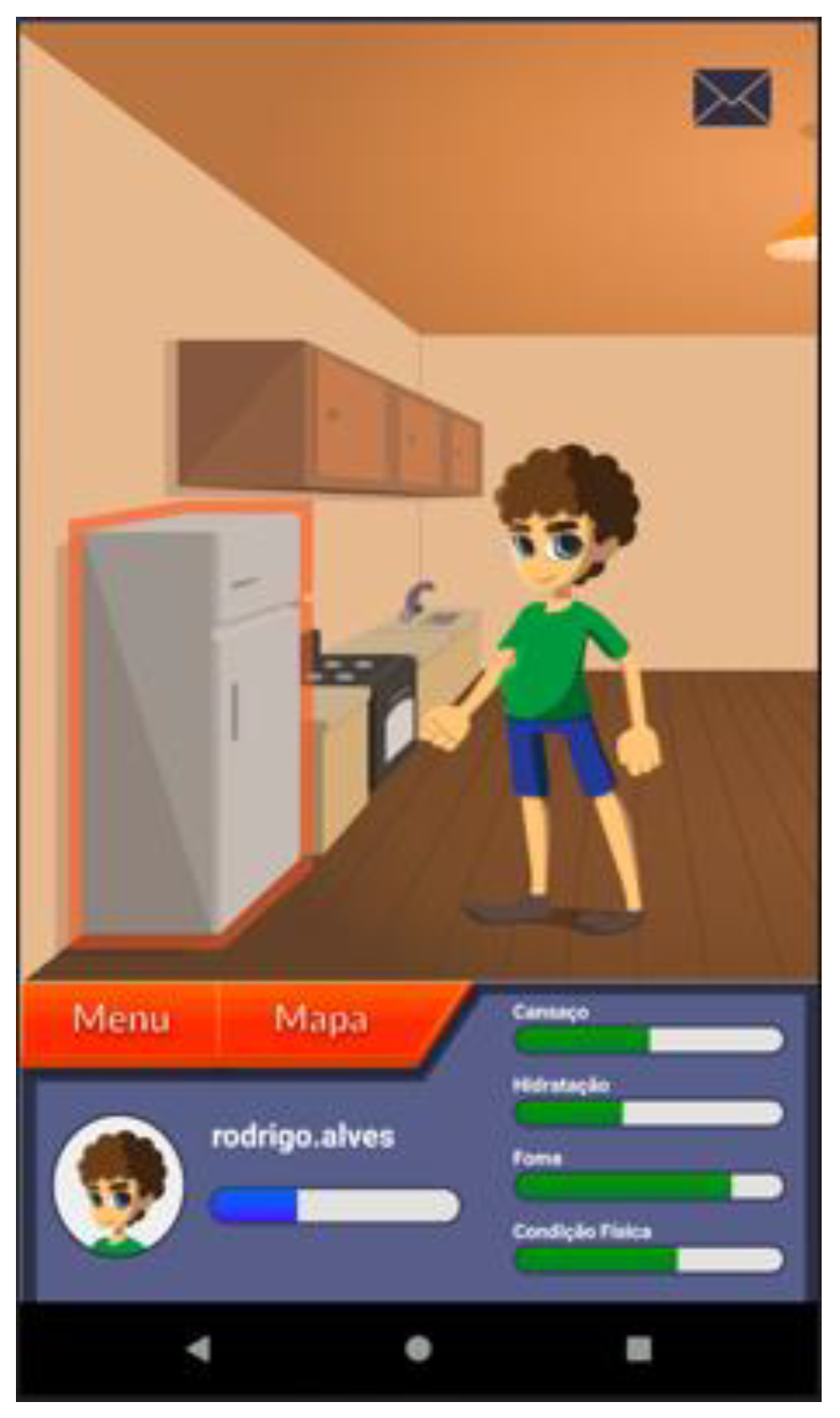
Task: Open the Menu button
Action: tap(121, 1020)
